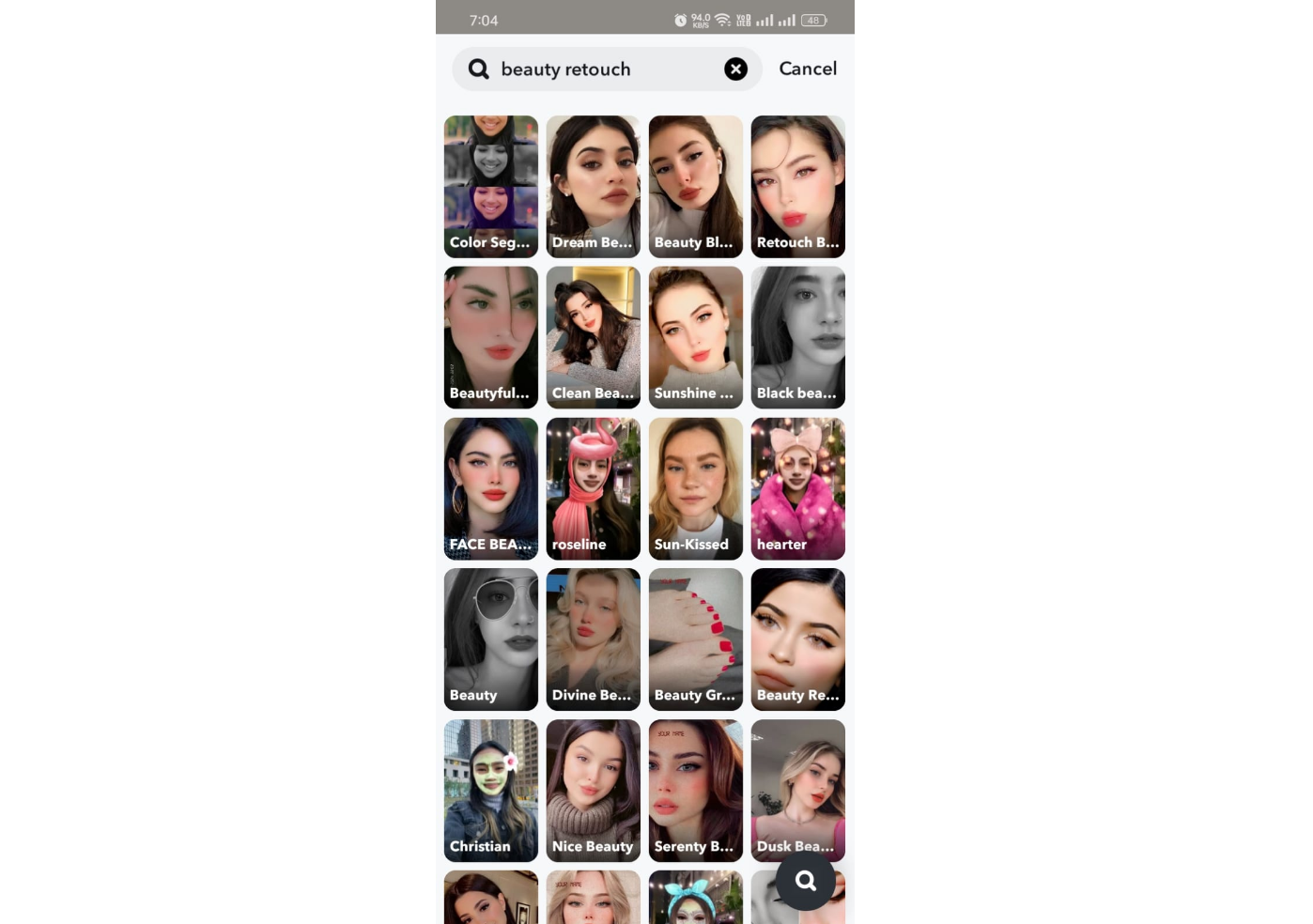Open the hearter lens

point(798,488)
